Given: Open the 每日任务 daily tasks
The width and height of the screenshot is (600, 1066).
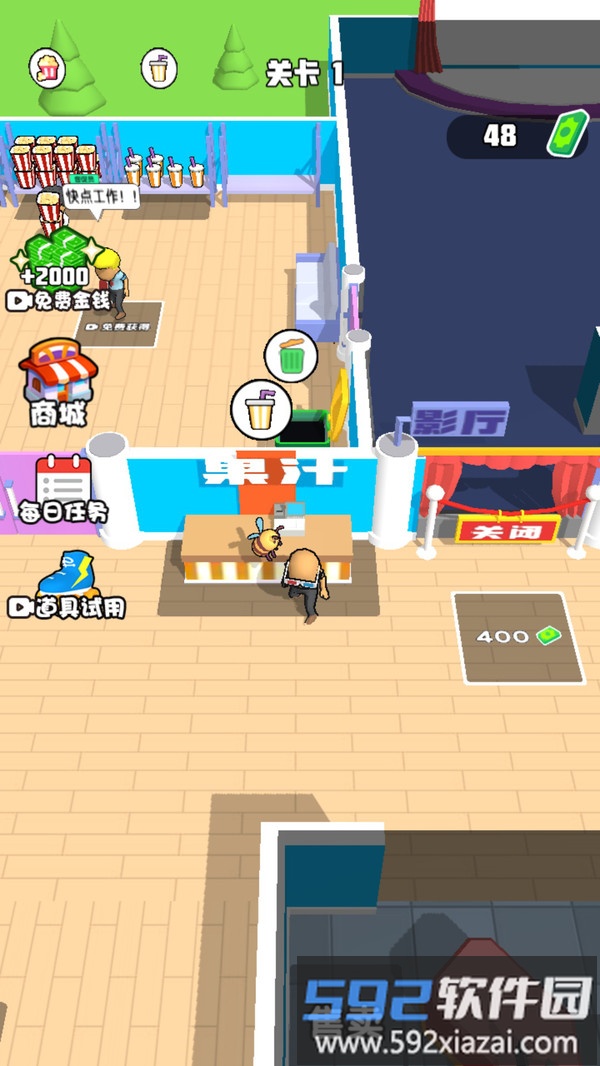Looking at the screenshot, I should coord(63,490).
